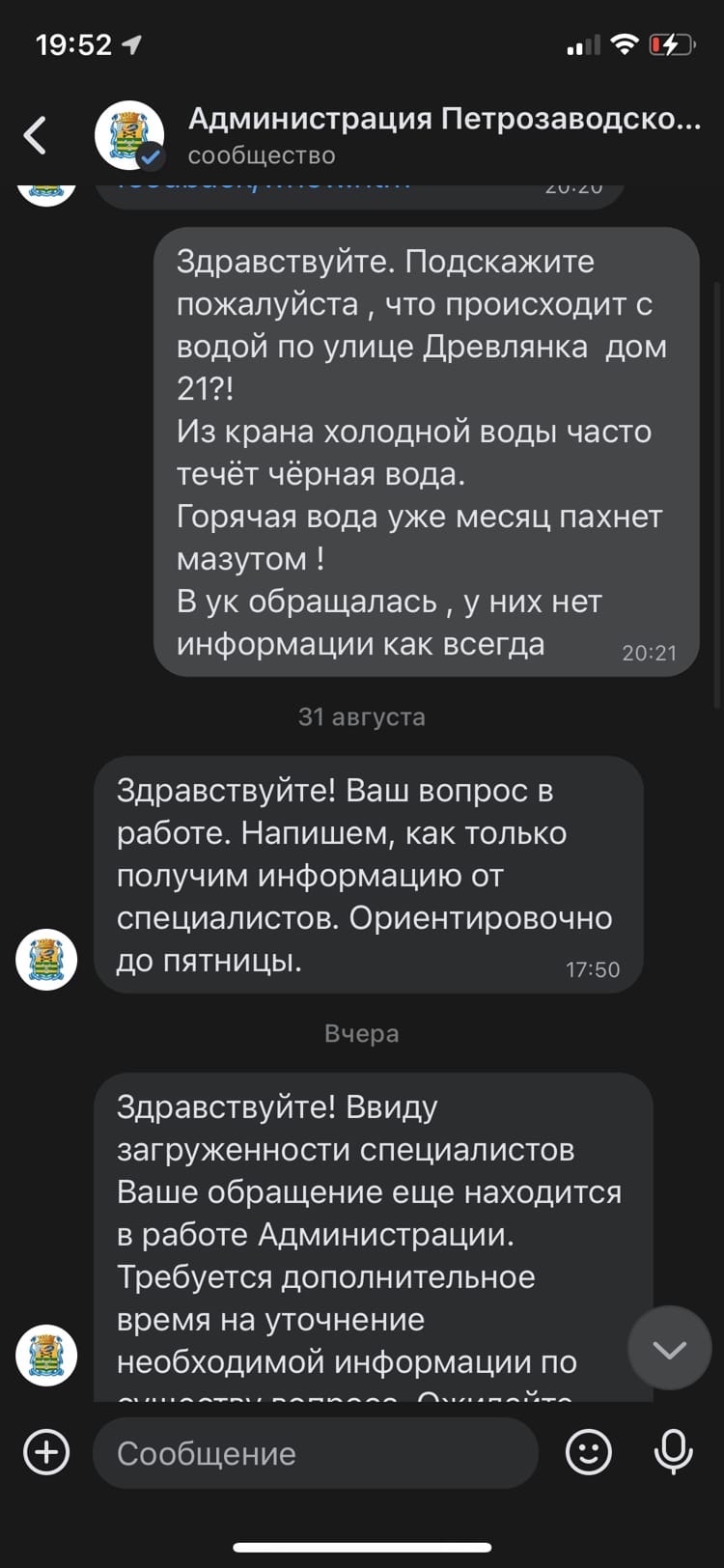Open the emoji and stickers picker
The height and width of the screenshot is (1568, 724).
click(589, 1452)
